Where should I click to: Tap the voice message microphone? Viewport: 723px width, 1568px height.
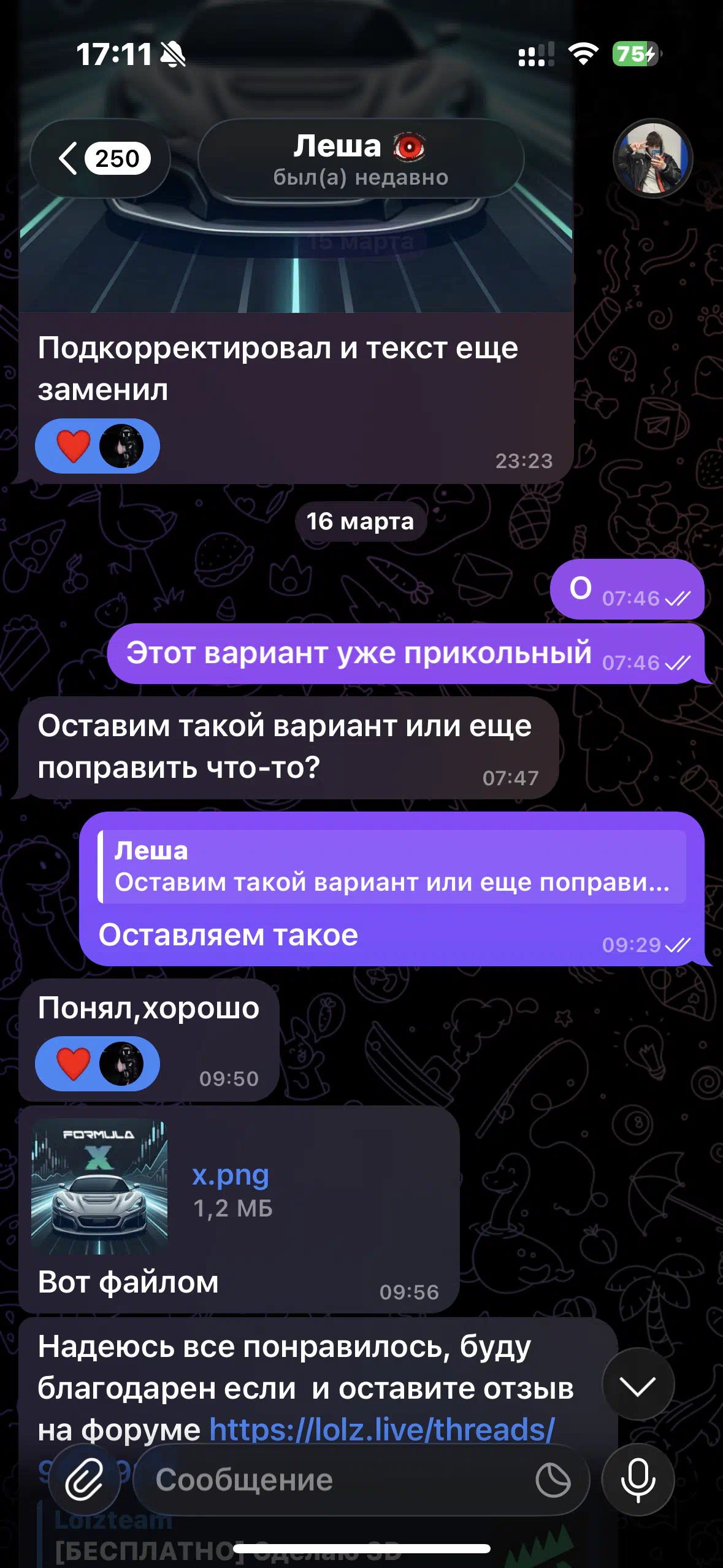pyautogui.click(x=638, y=1480)
